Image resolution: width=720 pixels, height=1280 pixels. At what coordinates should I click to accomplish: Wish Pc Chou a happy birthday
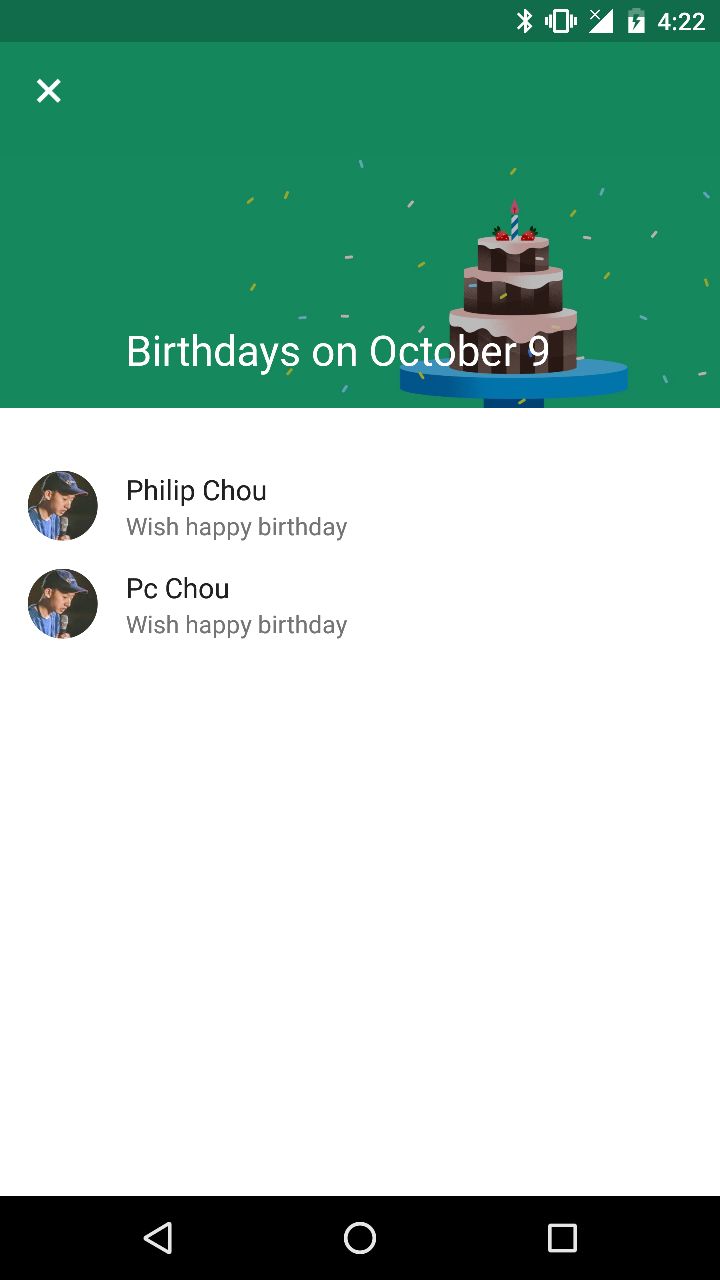(x=236, y=624)
